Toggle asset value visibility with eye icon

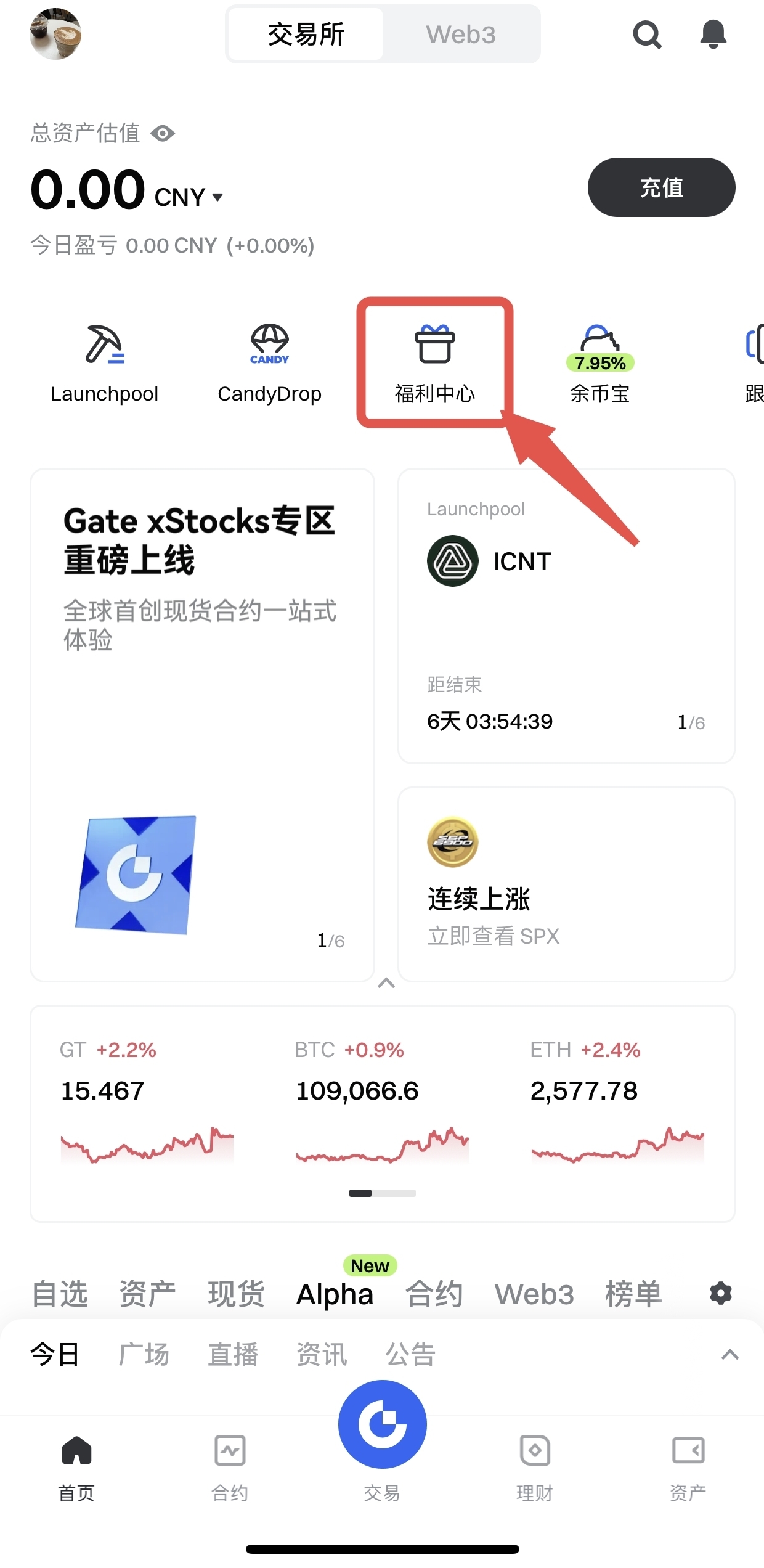(x=163, y=133)
